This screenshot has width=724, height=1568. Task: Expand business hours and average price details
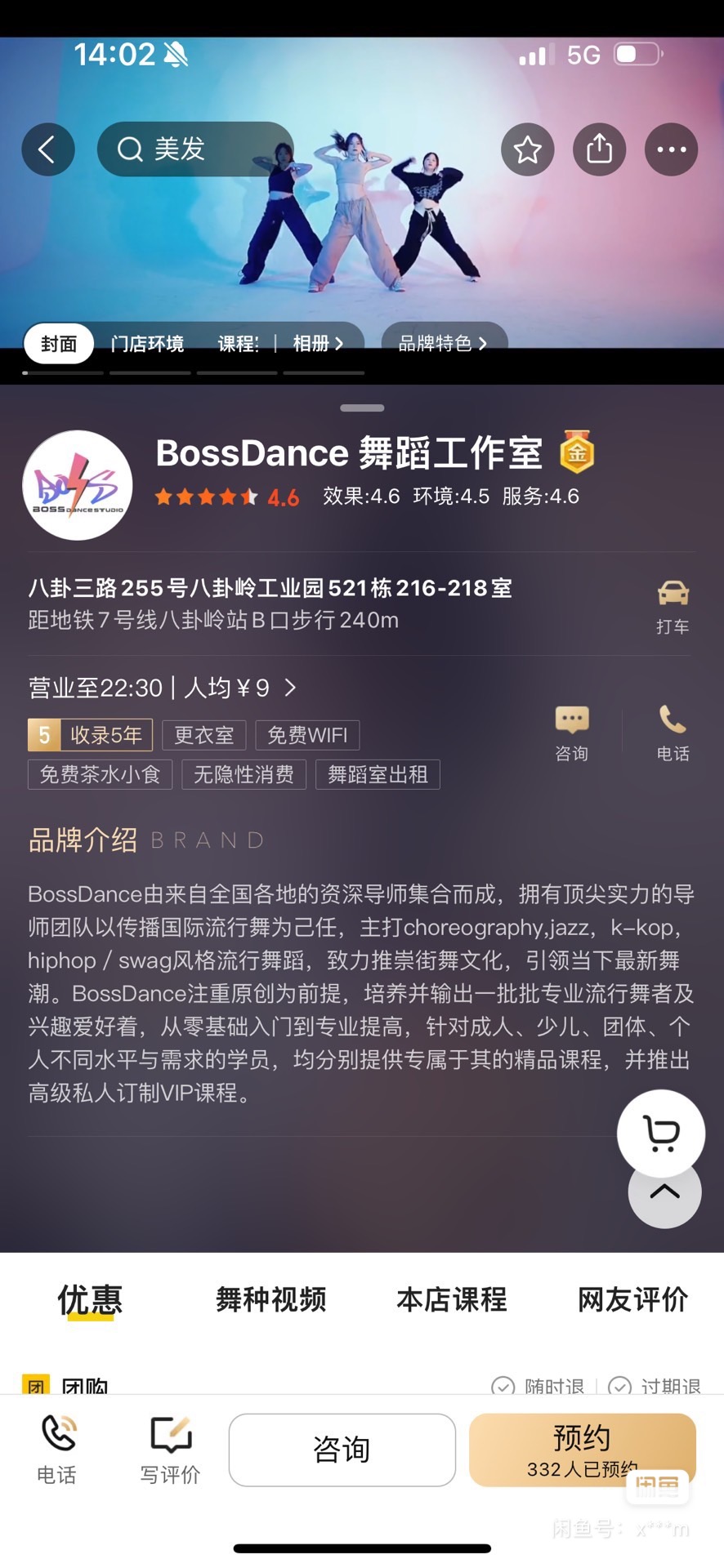pos(163,688)
